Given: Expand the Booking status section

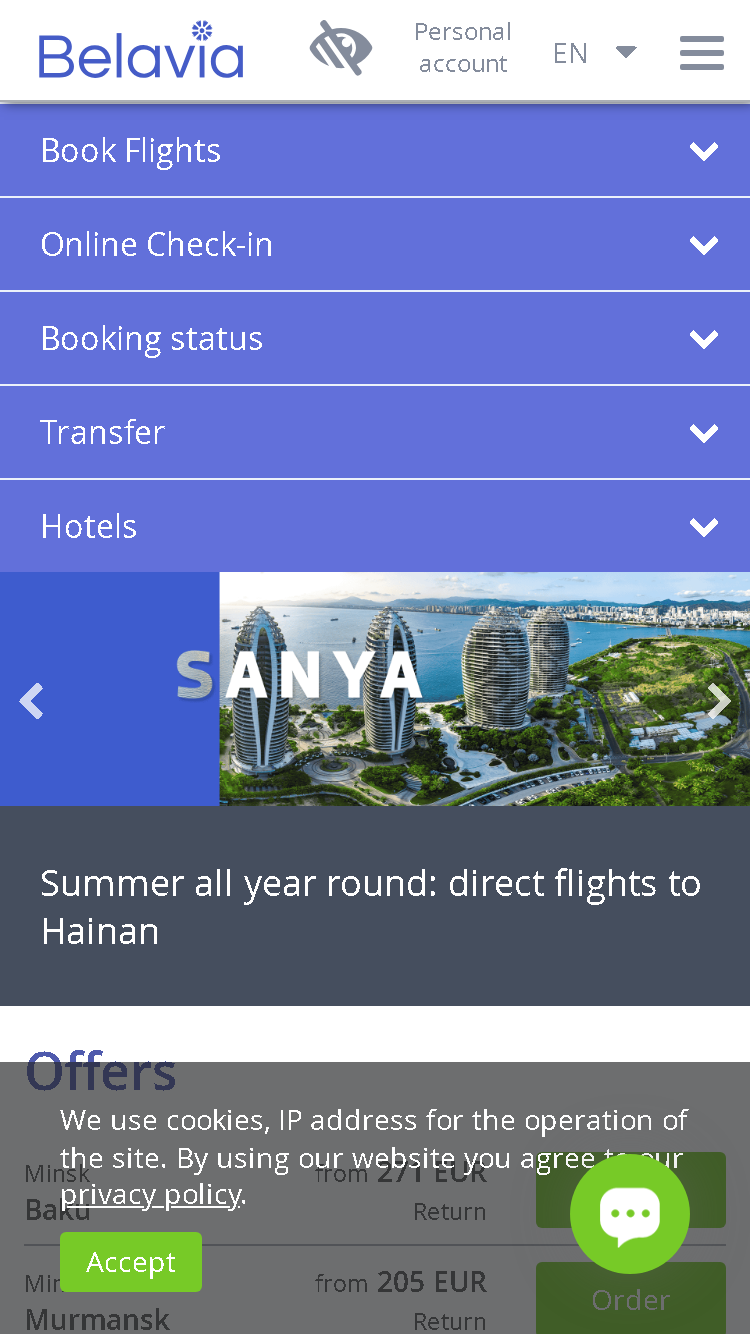Looking at the screenshot, I should coord(375,339).
